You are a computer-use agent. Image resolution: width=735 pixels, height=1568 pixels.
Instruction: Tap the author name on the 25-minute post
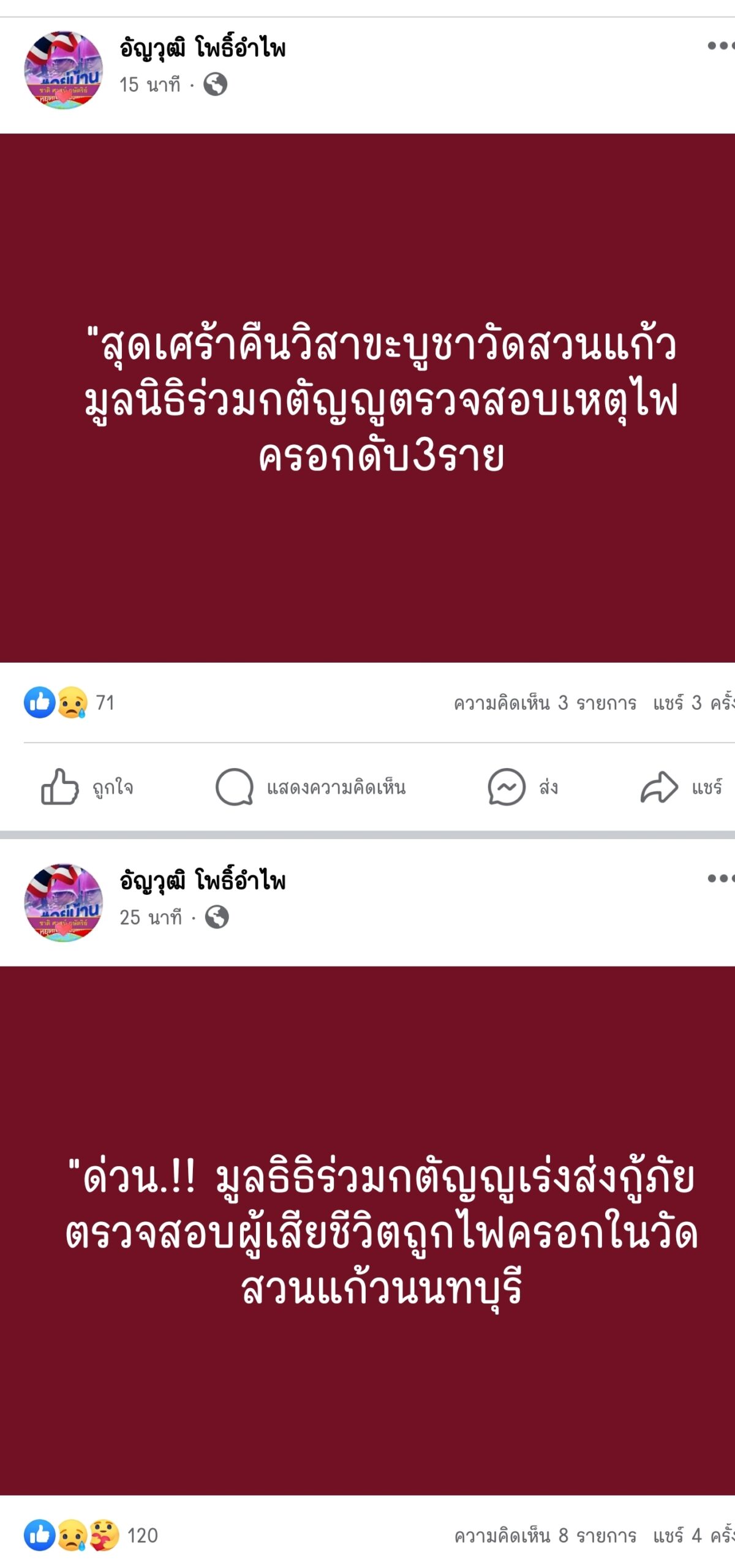click(x=203, y=881)
